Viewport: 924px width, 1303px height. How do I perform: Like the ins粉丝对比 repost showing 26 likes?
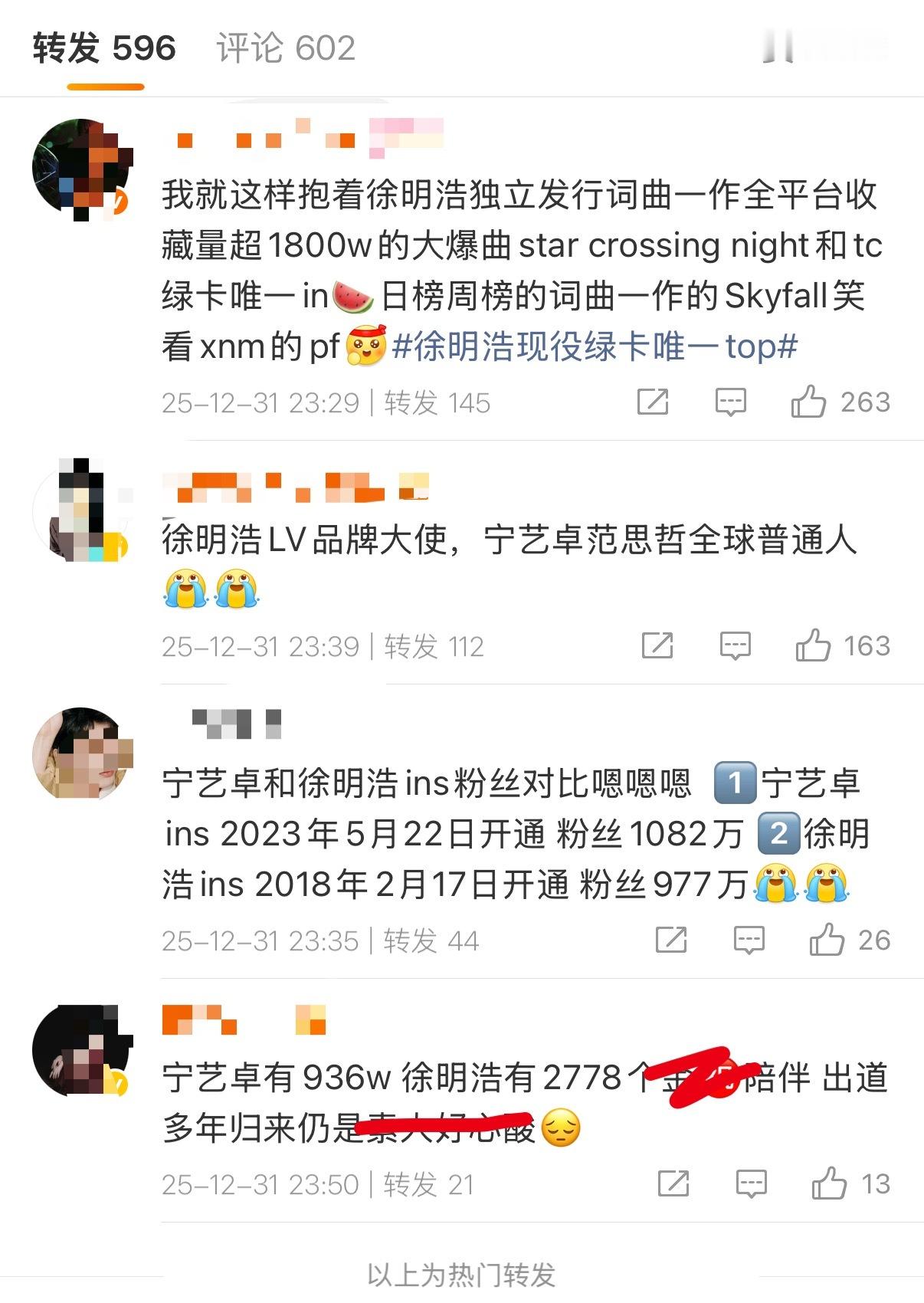point(827,937)
